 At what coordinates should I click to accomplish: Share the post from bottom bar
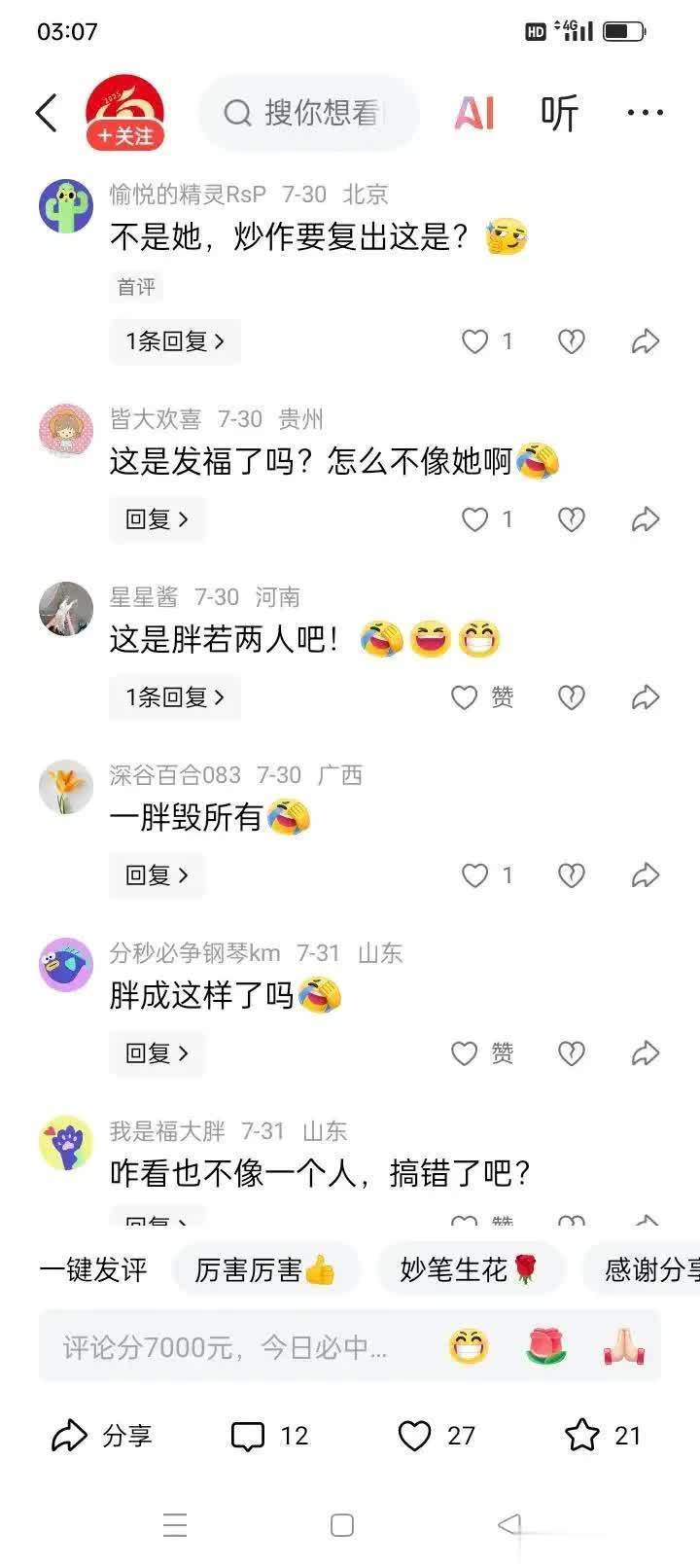(x=101, y=1436)
